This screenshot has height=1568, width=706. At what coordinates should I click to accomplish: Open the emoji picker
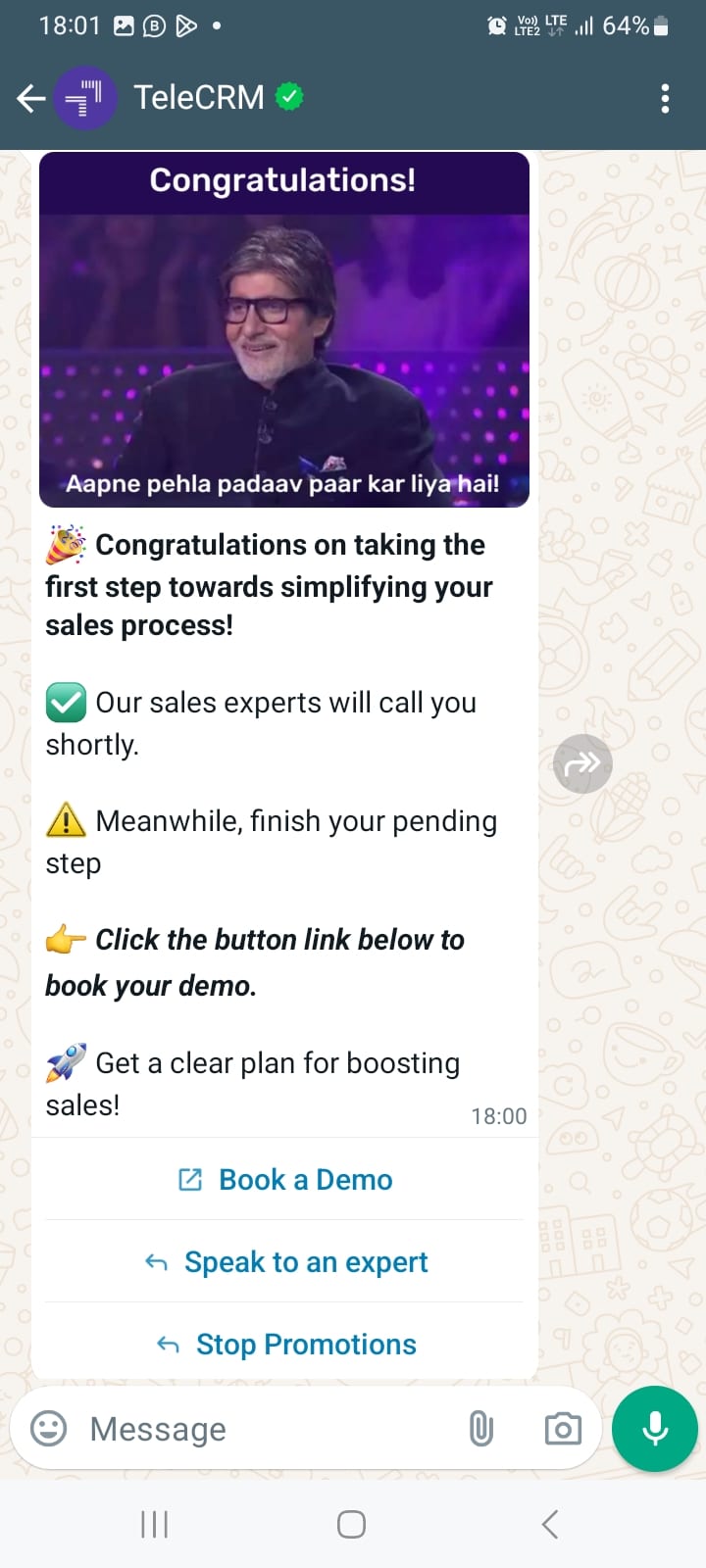[x=49, y=1428]
